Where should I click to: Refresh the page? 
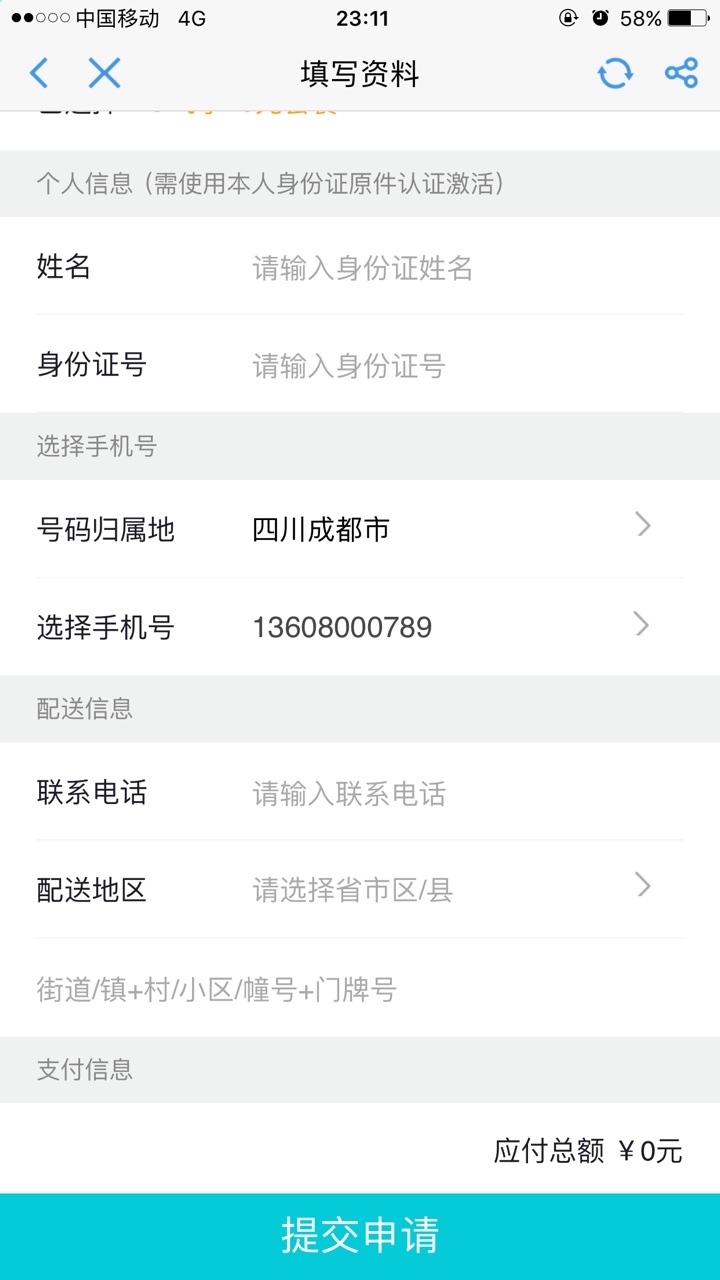pyautogui.click(x=615, y=73)
